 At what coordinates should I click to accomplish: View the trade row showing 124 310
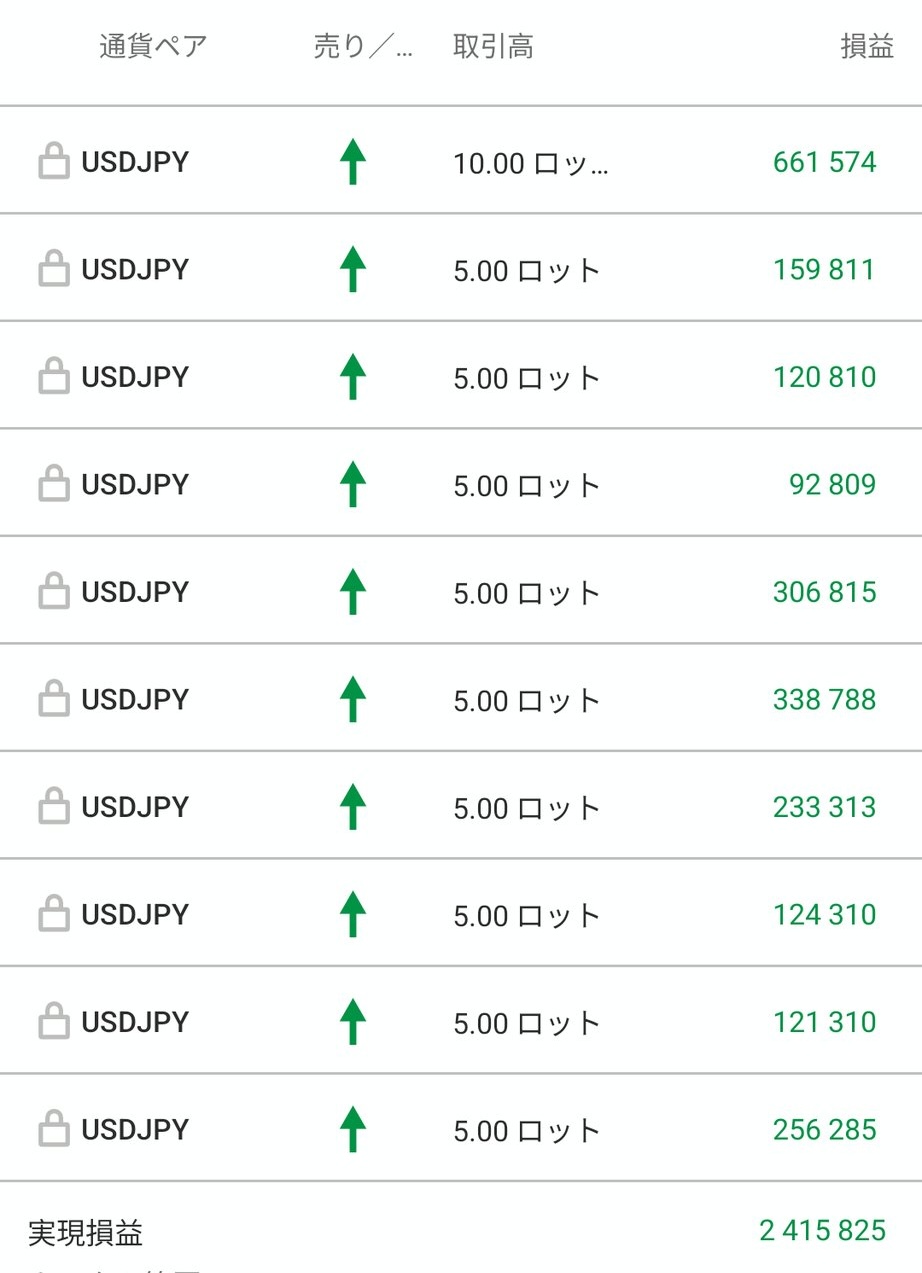click(460, 915)
